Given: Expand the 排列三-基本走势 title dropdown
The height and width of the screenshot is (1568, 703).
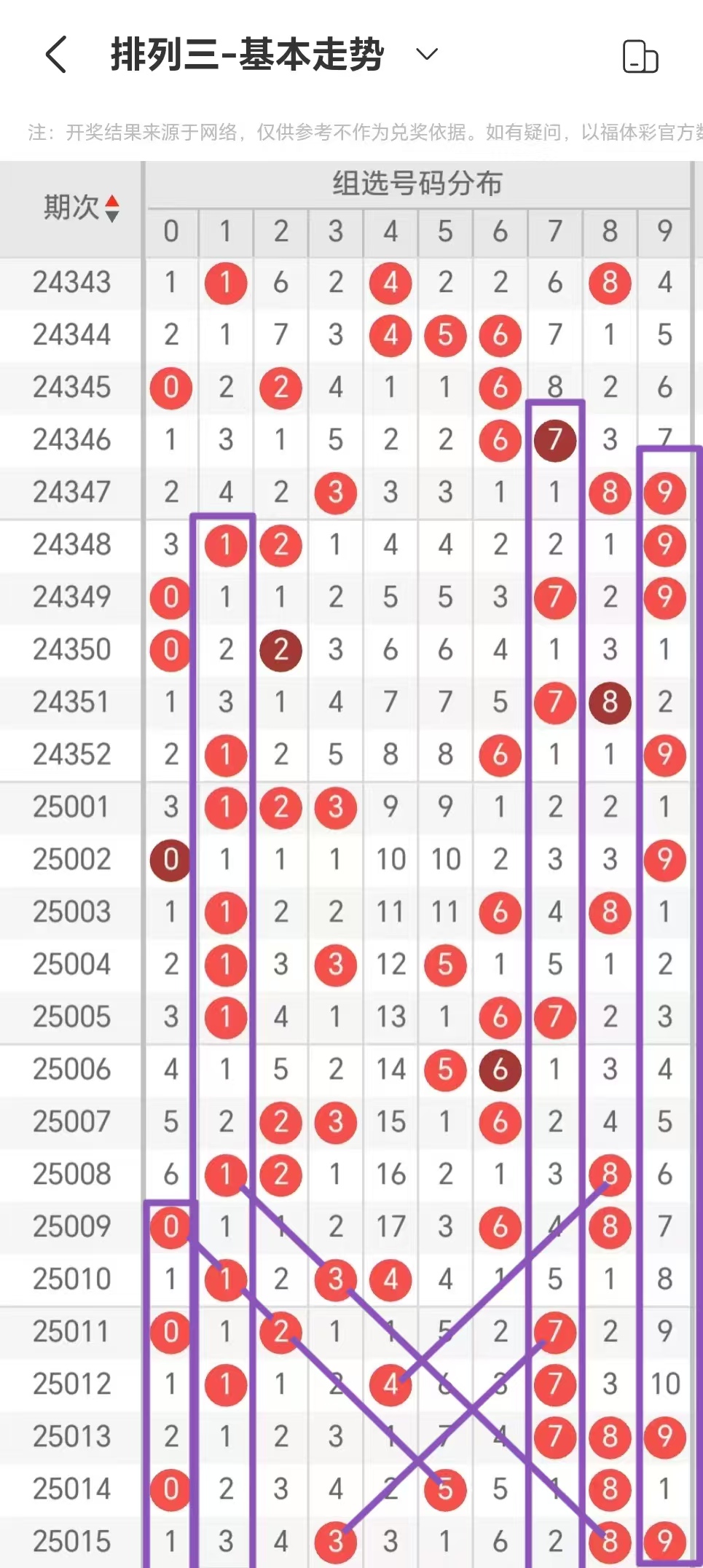Looking at the screenshot, I should coord(426,54).
